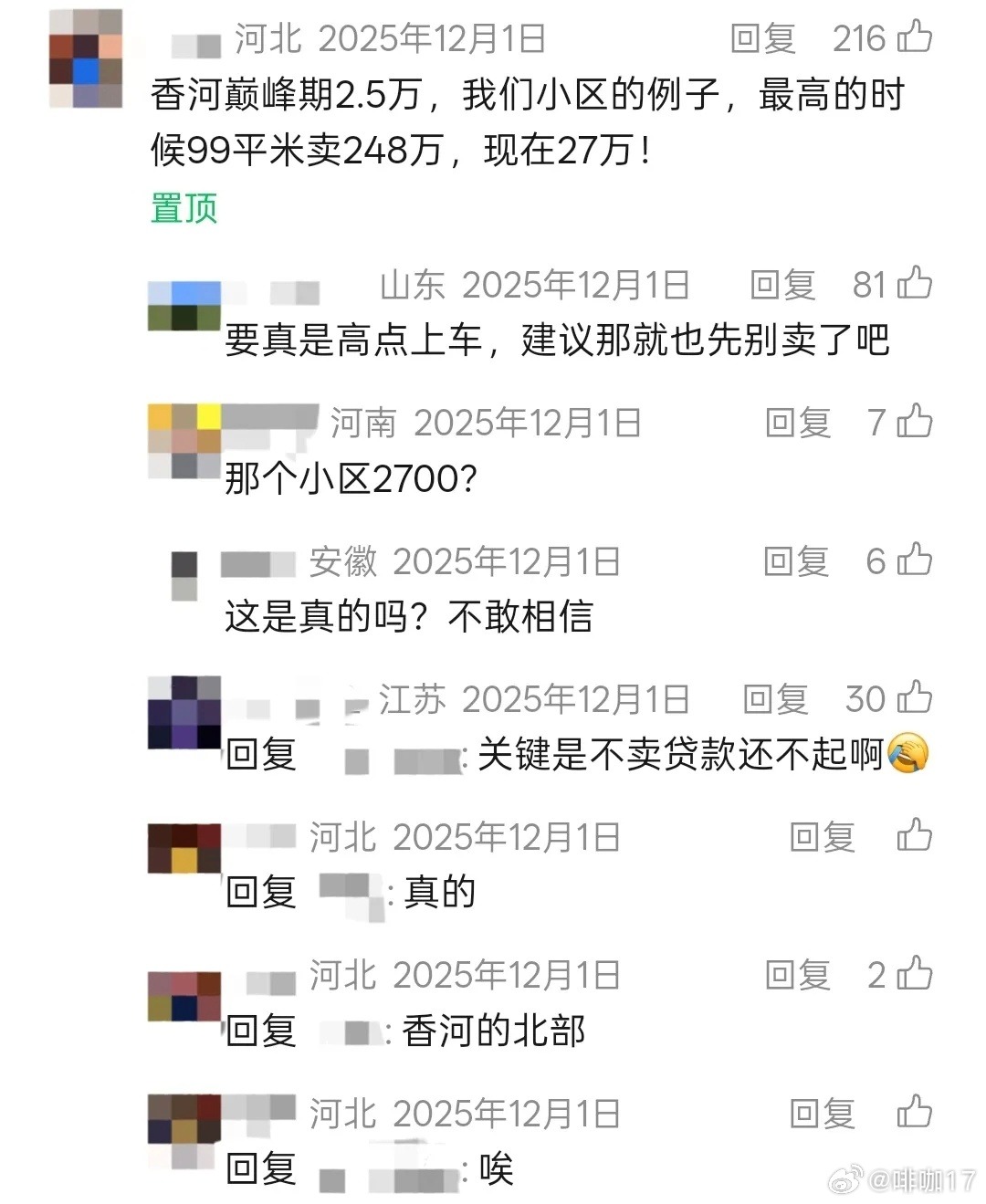Image resolution: width=986 pixels, height=1204 pixels.
Task: Reply to the comment 那个小区2700?
Action: [797, 423]
